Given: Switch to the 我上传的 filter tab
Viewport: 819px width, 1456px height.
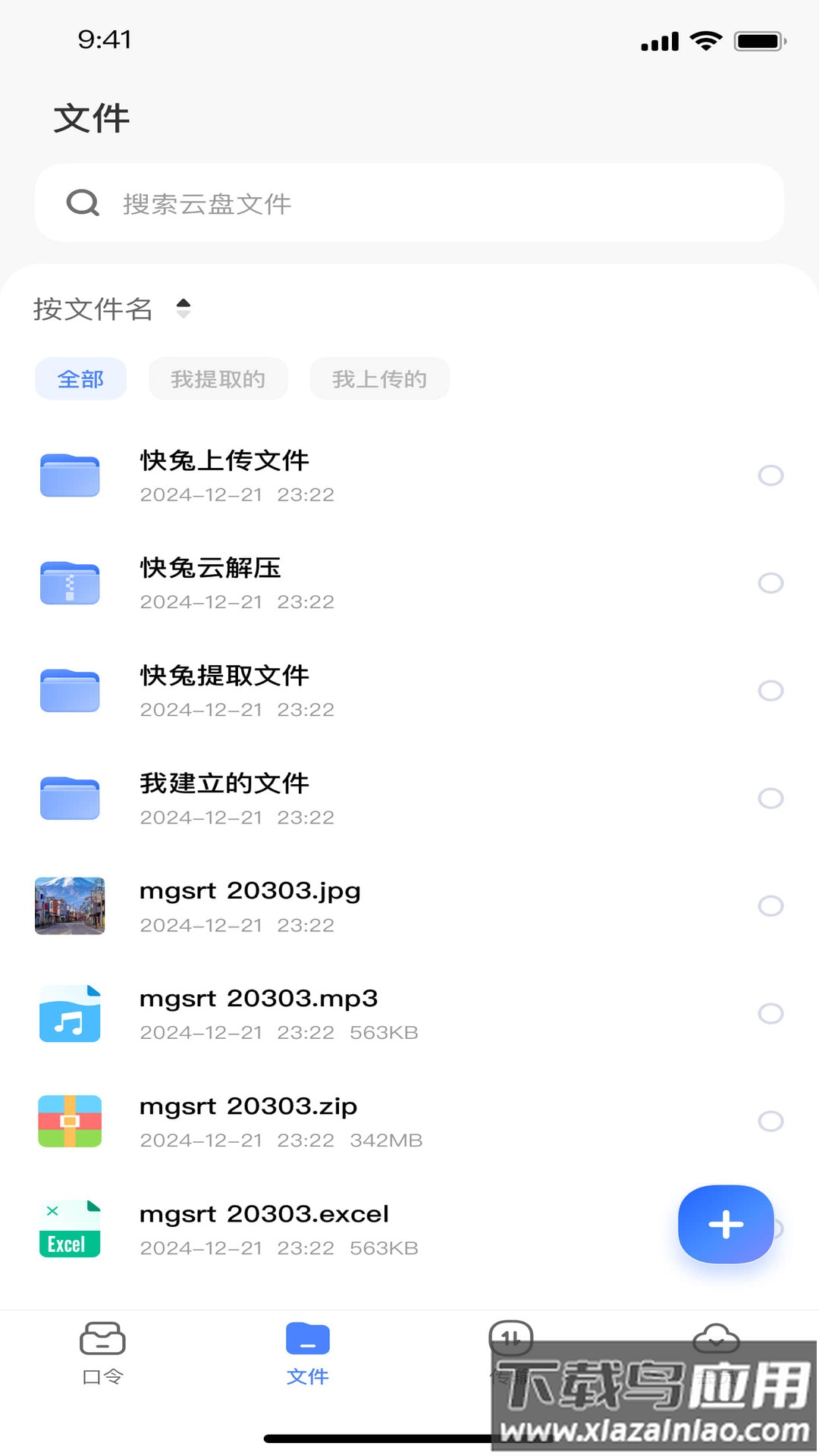Looking at the screenshot, I should click(x=379, y=378).
